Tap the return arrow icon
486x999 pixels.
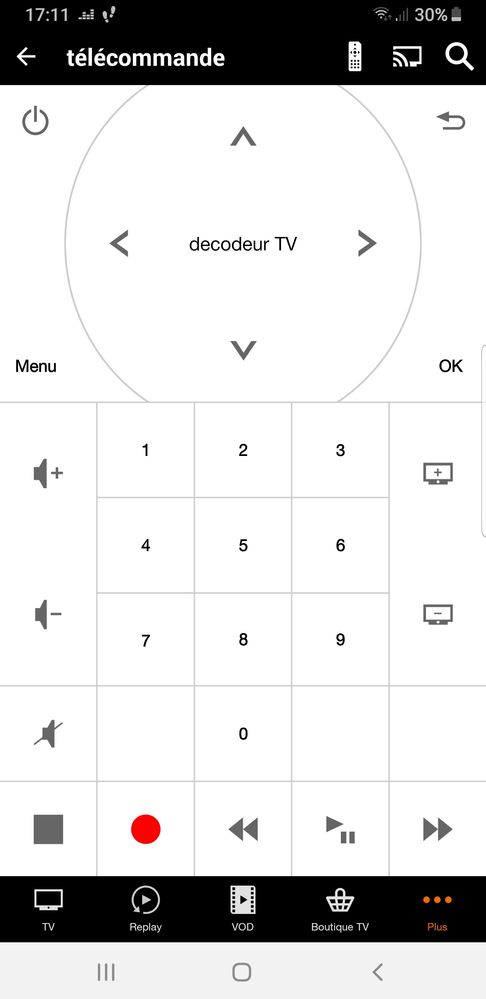pos(451,120)
